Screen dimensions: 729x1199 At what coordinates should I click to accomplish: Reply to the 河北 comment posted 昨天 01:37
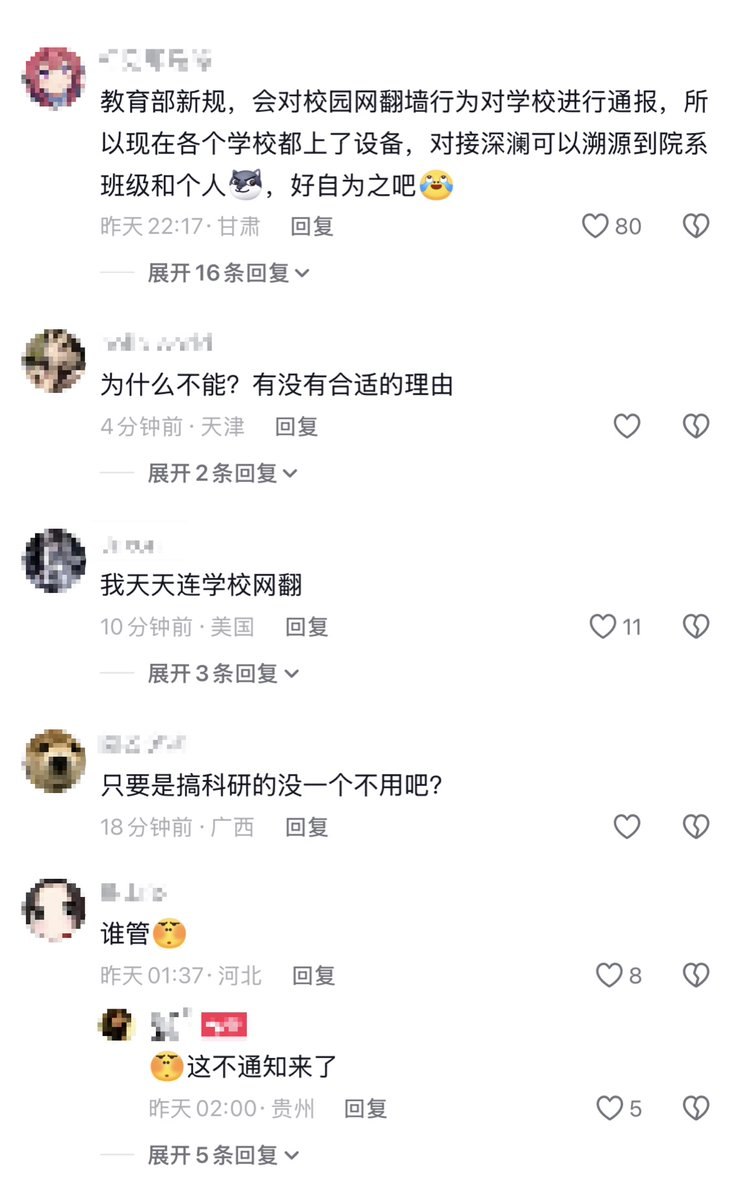click(x=313, y=975)
